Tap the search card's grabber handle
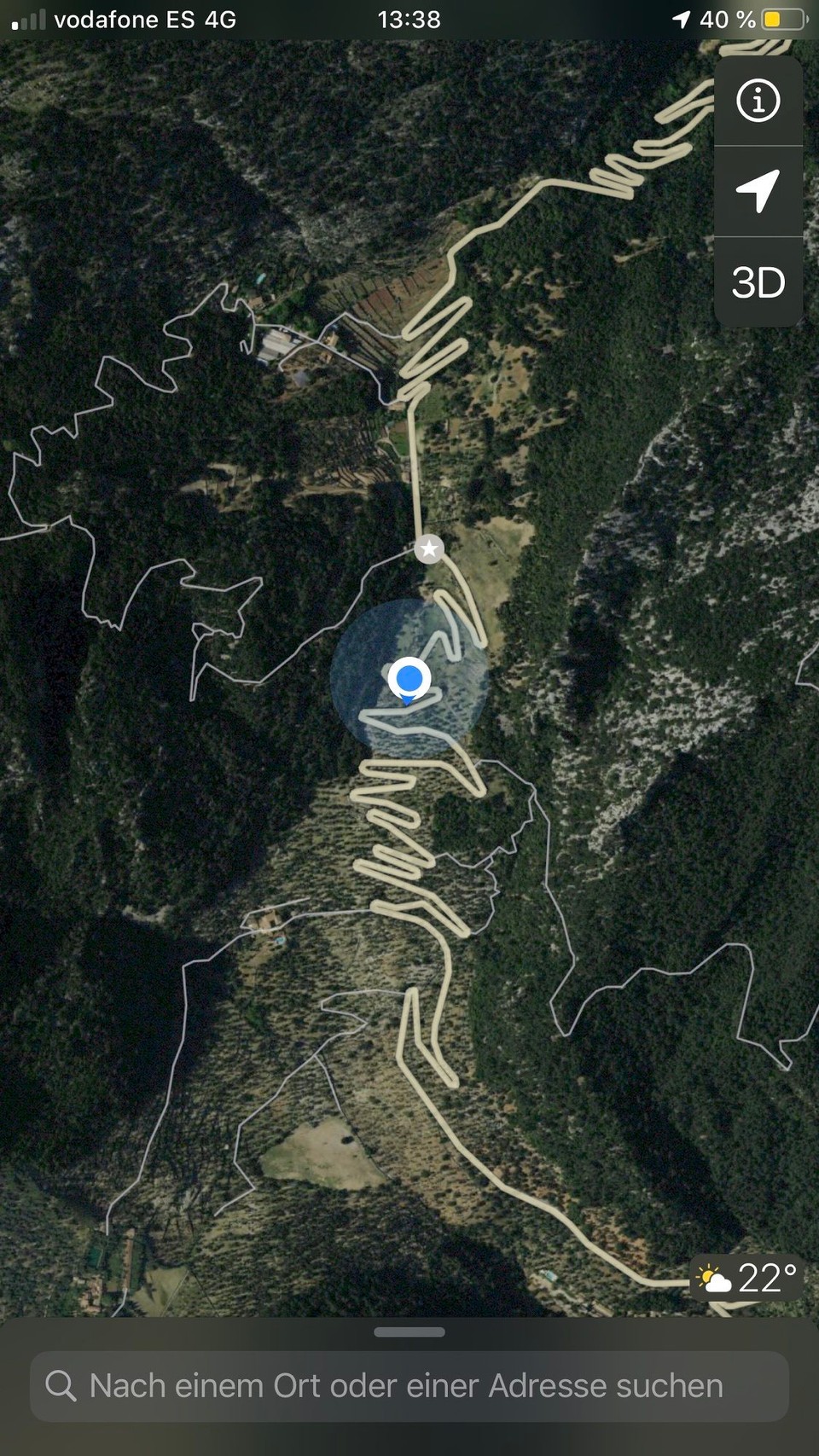Viewport: 819px width, 1456px height. [x=409, y=1331]
